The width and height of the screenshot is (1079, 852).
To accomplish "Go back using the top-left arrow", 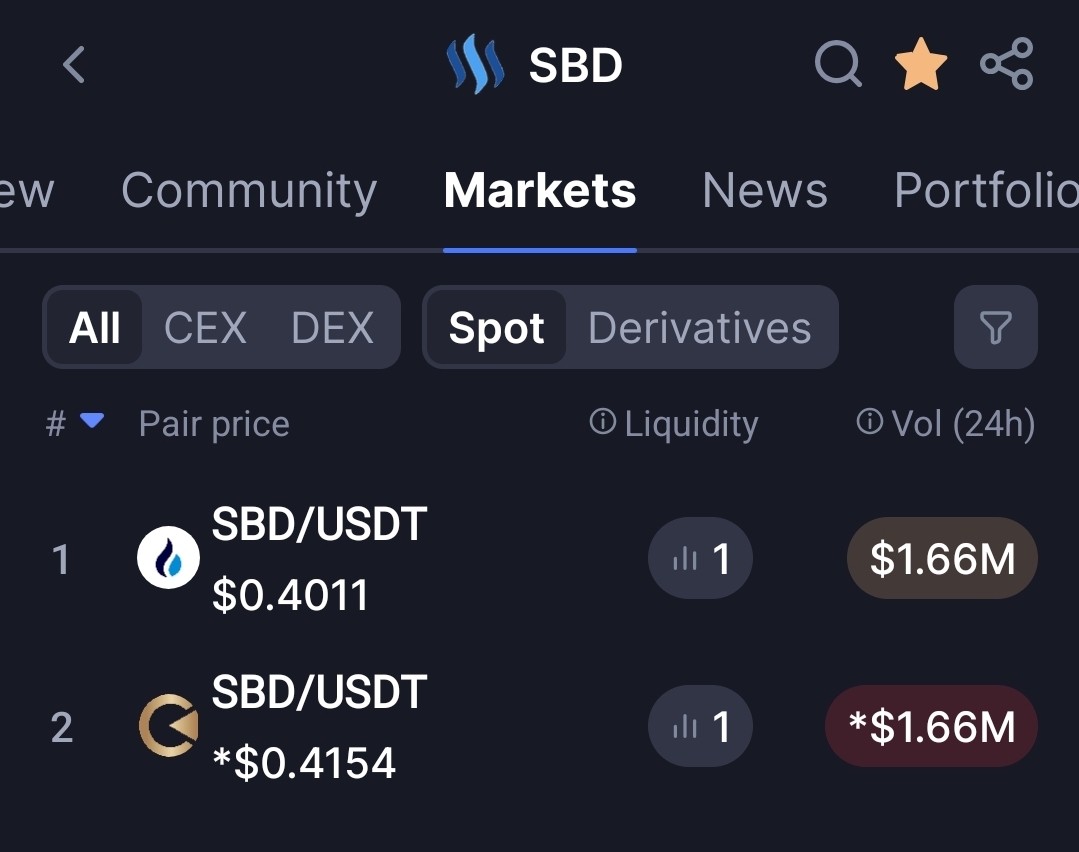I will 74,65.
